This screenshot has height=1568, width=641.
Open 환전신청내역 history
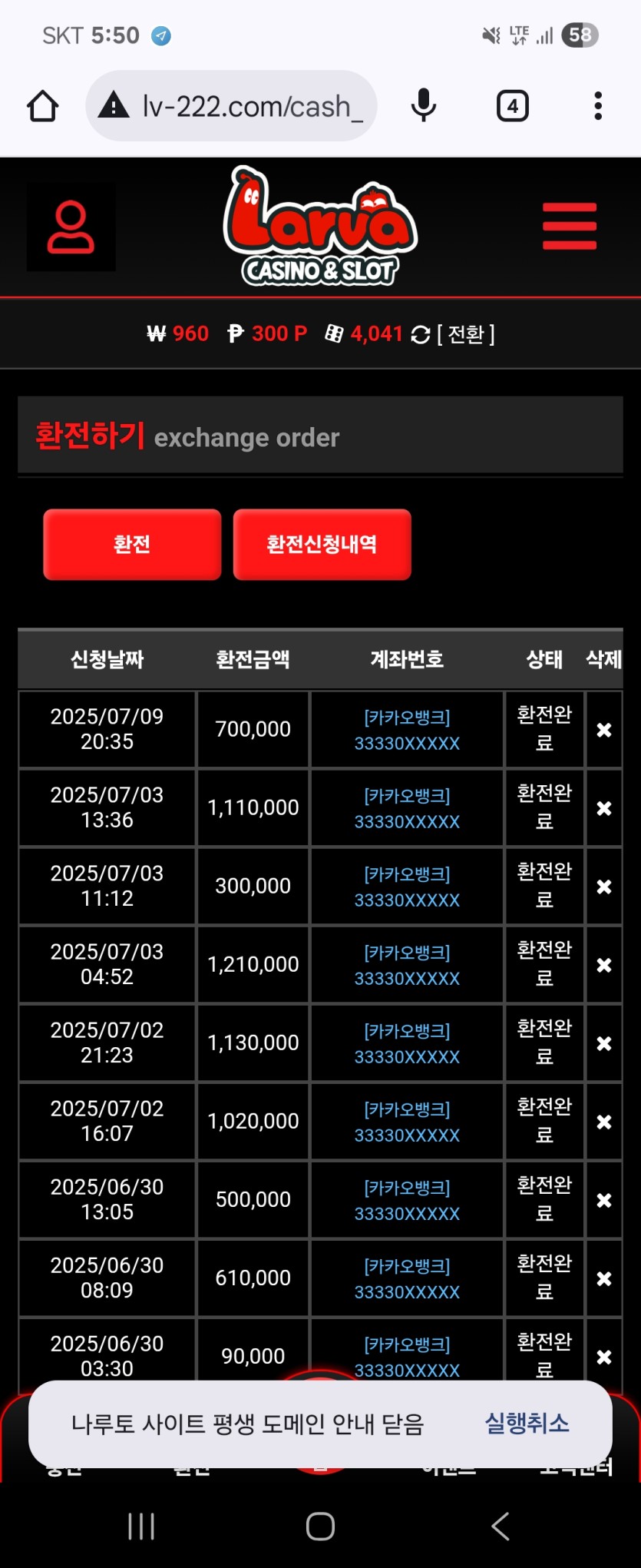[322, 544]
